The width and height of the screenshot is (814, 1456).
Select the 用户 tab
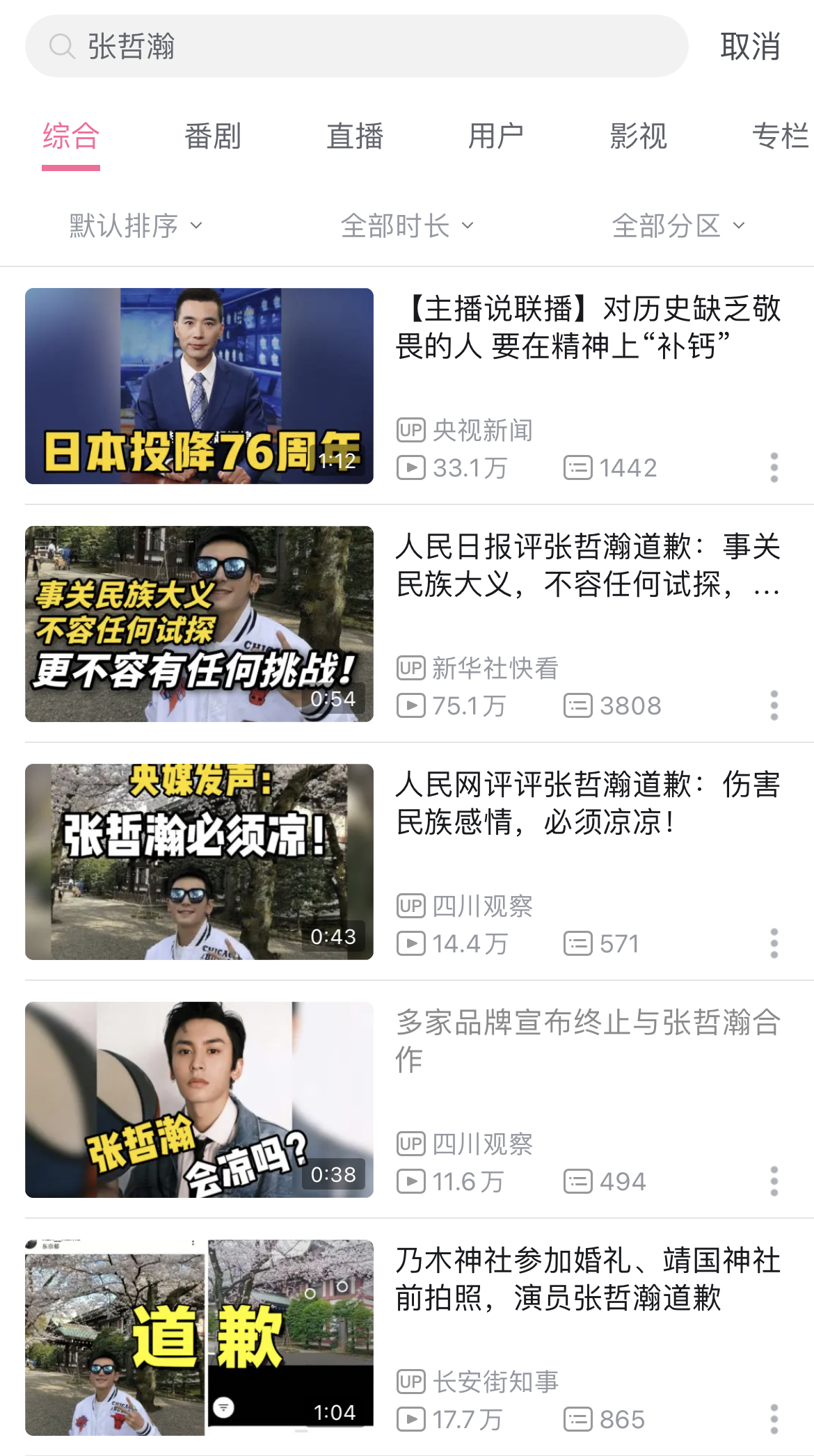(x=496, y=136)
